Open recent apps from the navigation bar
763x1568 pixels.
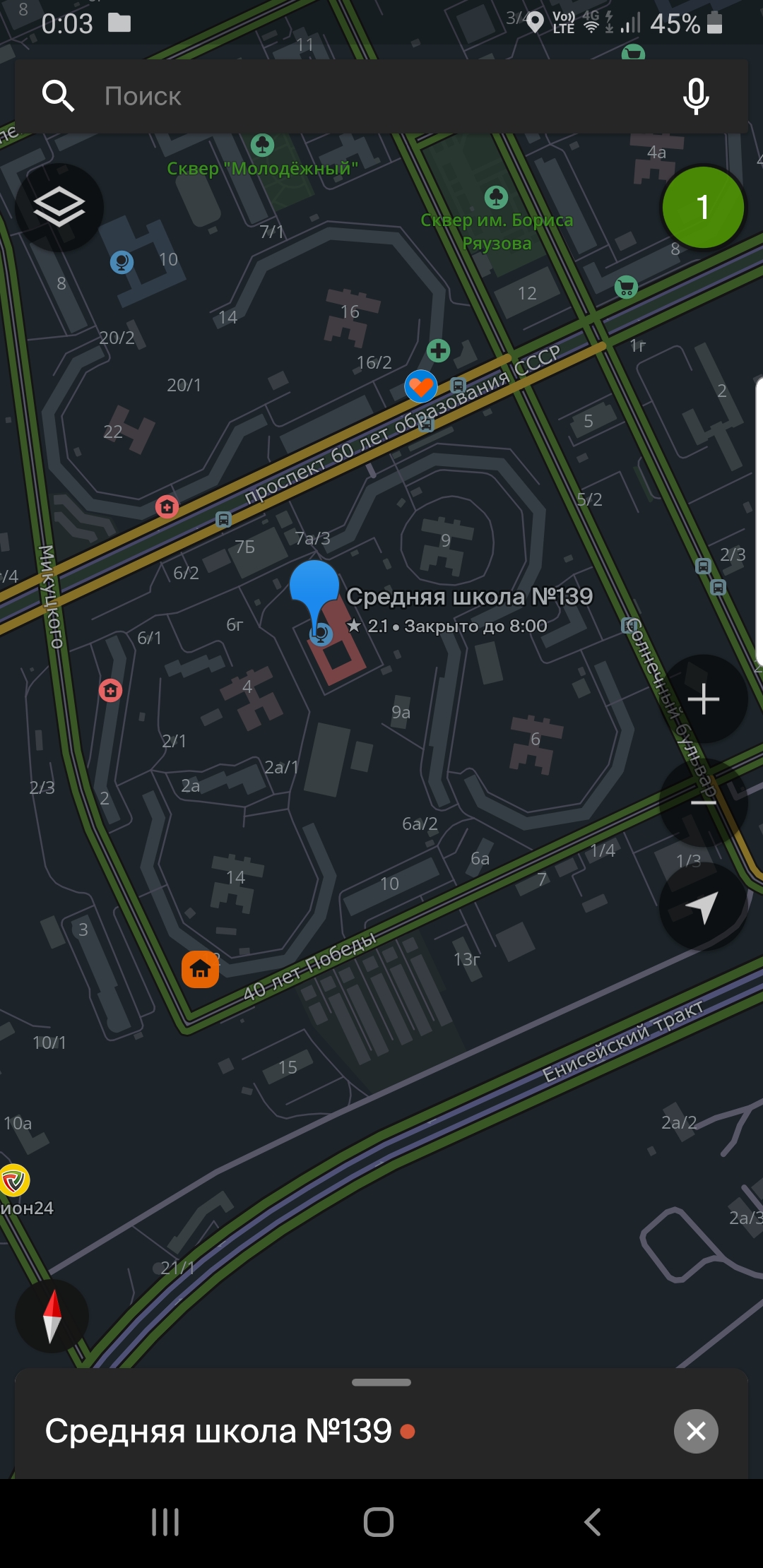click(165, 1522)
